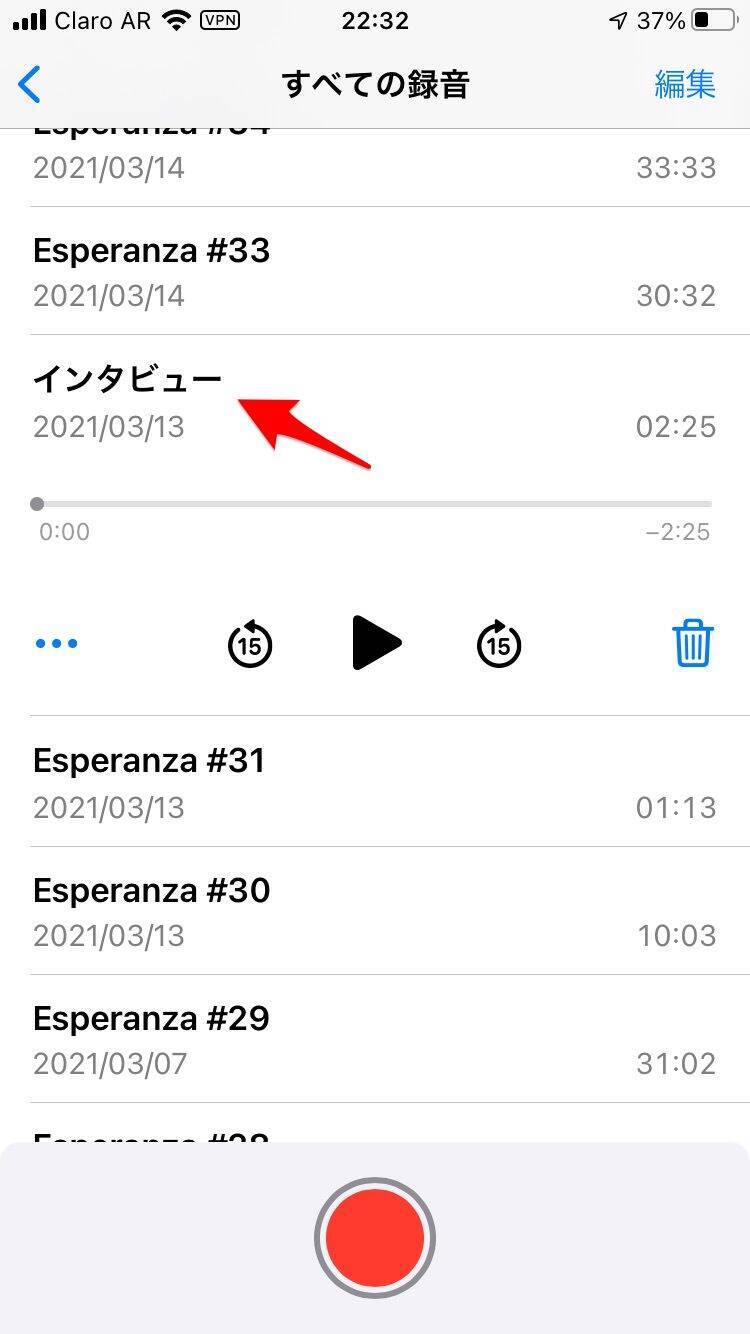Select the Esperanza #29 recording
This screenshot has width=750, height=1334.
coord(374,1039)
